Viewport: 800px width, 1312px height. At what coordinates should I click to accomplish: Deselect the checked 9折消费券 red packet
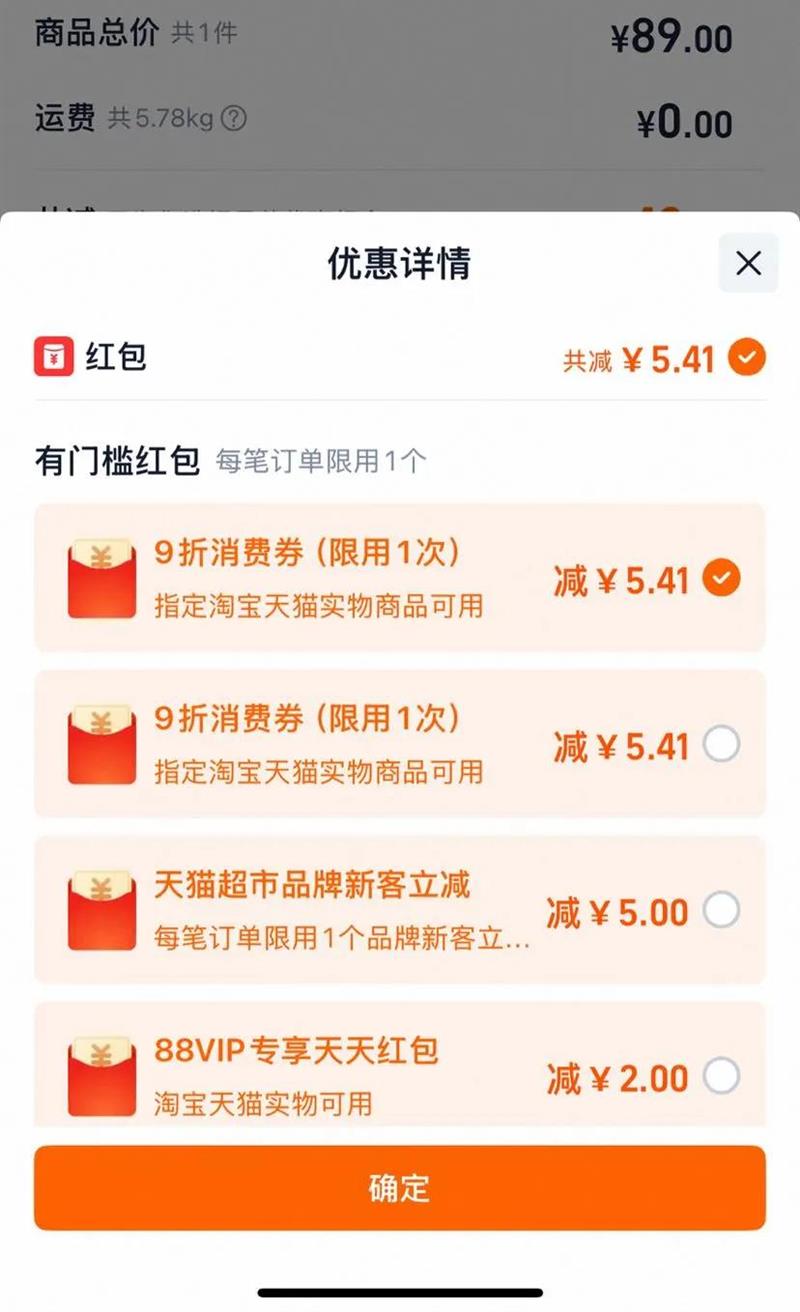click(x=721, y=578)
